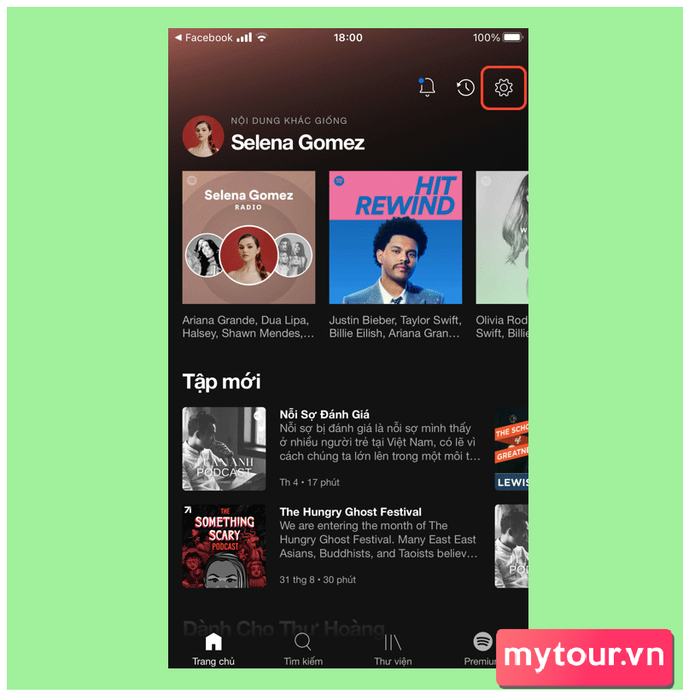
Task: Open the settings gear
Action: point(504,88)
